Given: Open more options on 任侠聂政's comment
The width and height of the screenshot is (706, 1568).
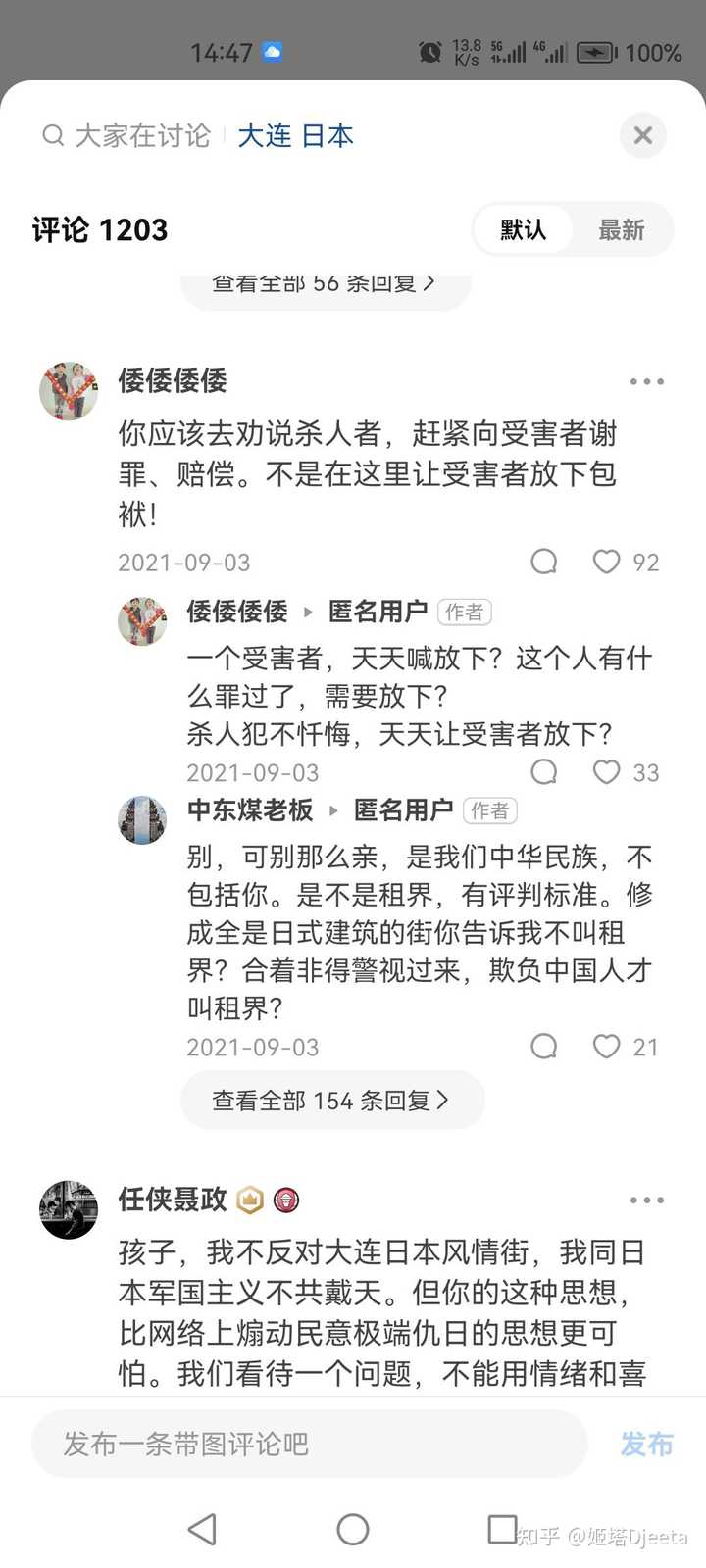Looking at the screenshot, I should pyautogui.click(x=647, y=1200).
